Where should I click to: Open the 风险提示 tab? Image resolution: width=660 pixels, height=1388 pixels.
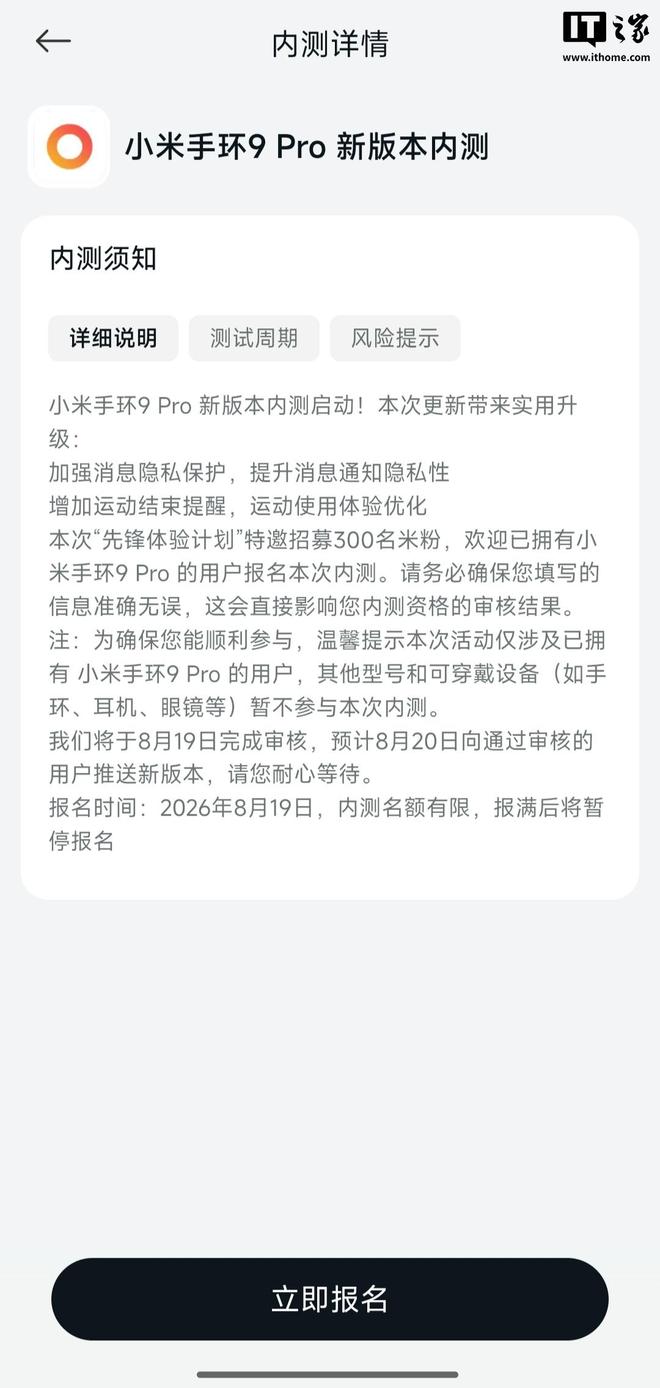click(395, 338)
